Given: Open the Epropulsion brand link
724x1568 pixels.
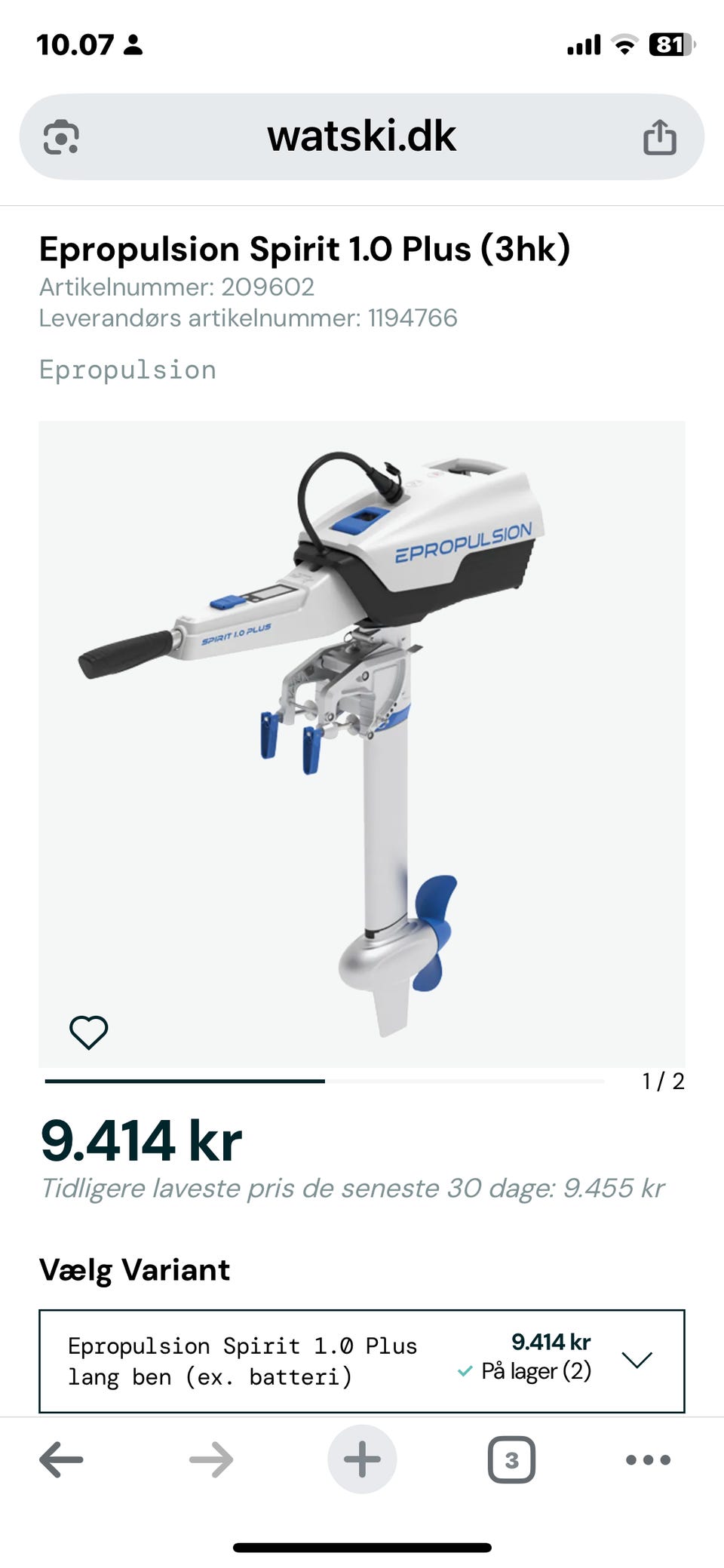Looking at the screenshot, I should 127,370.
